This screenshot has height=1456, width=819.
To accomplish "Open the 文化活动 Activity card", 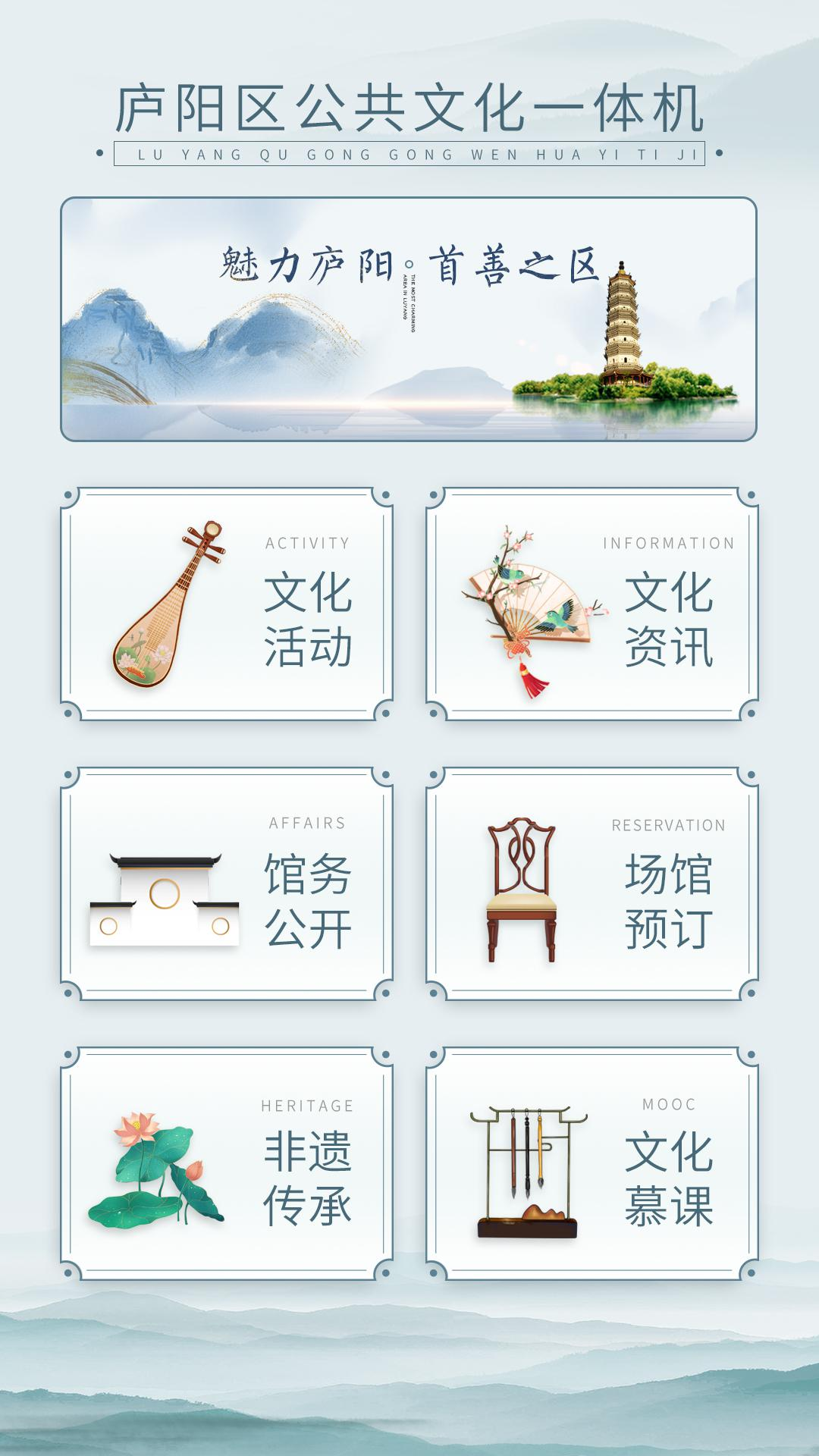I will pos(227,604).
